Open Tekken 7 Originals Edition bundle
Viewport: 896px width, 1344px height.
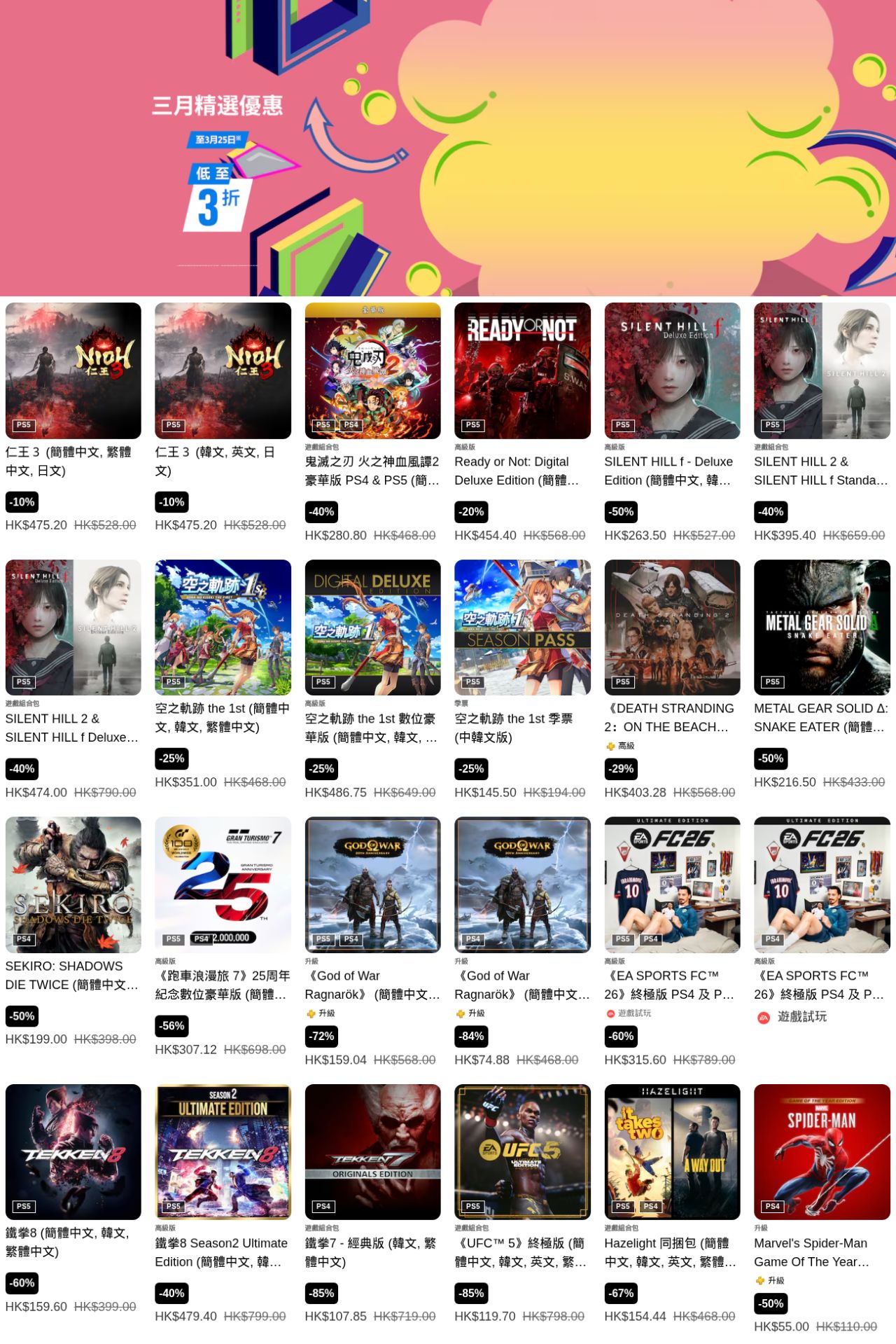tap(372, 1152)
